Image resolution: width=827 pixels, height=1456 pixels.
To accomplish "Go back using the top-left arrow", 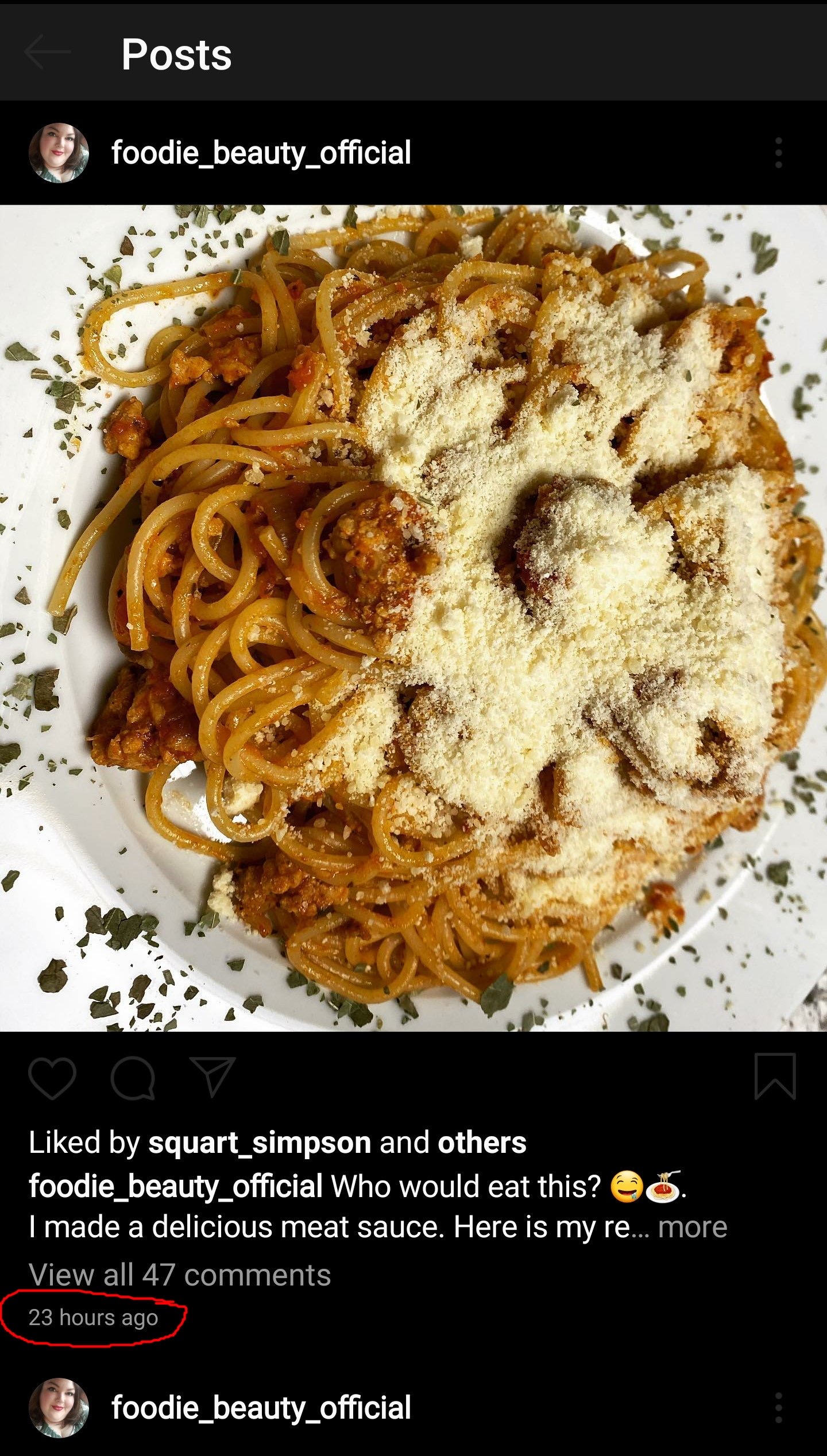I will 48,52.
